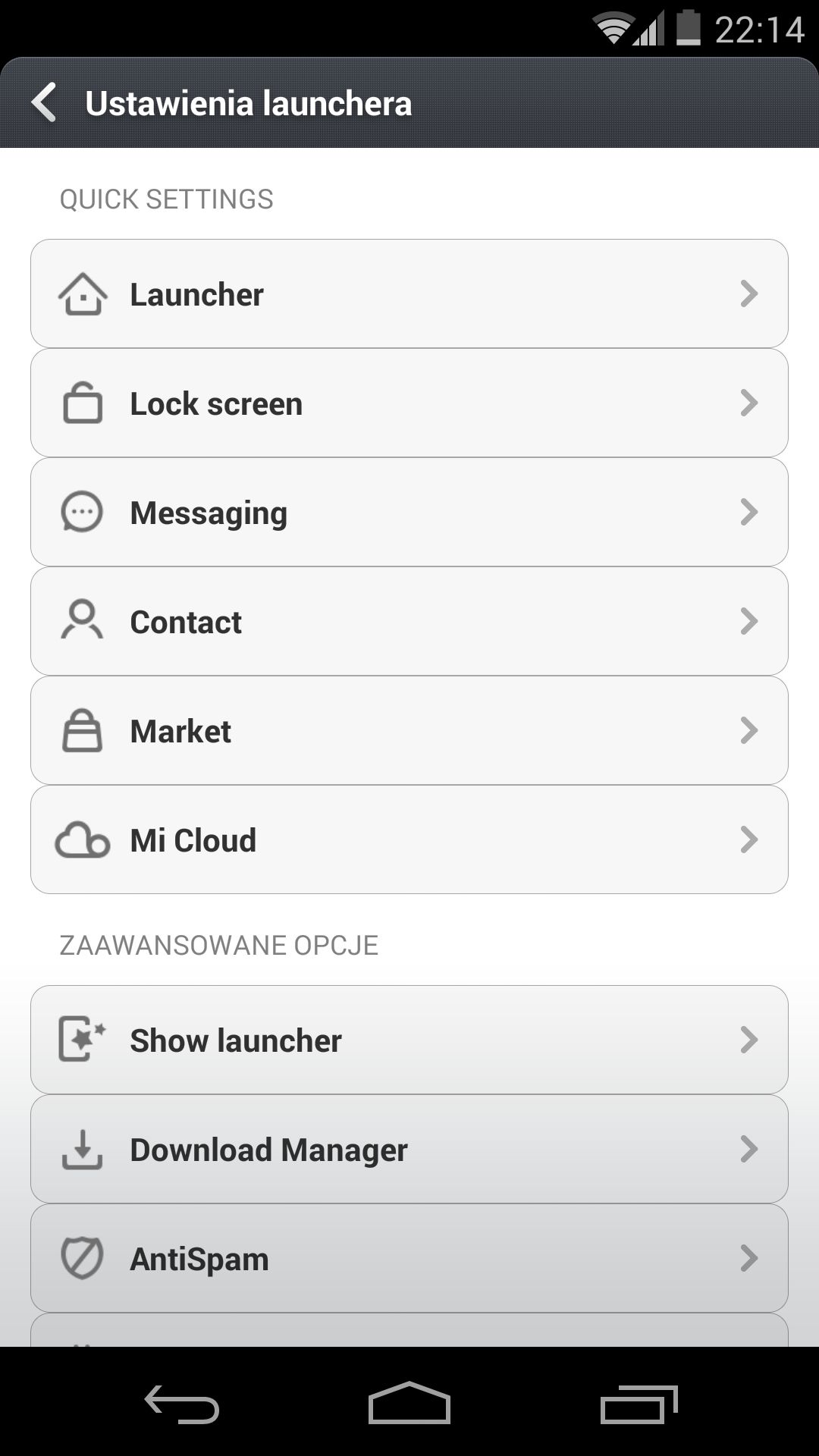Open Messaging settings
The height and width of the screenshot is (1456, 819).
pos(409,512)
